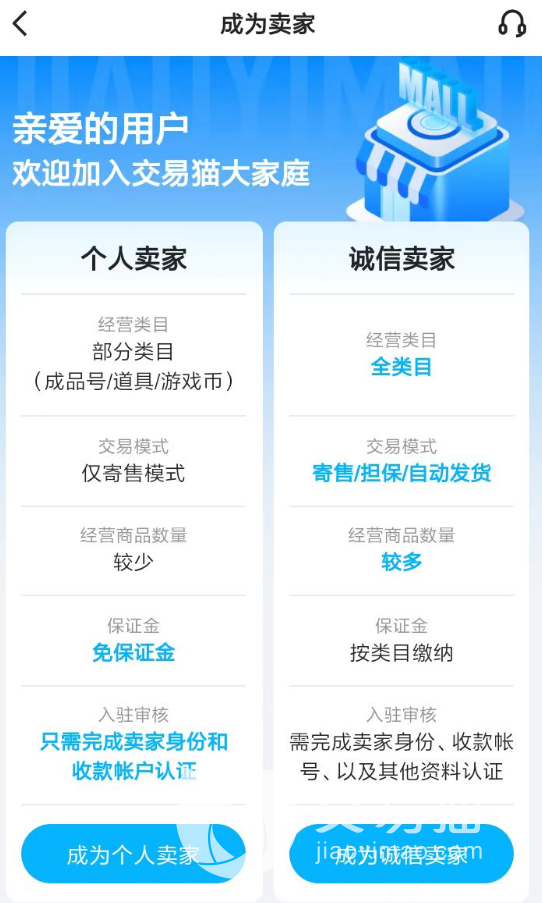Tap the 成为个人卖家 button
The image size is (542, 903).
click(134, 853)
